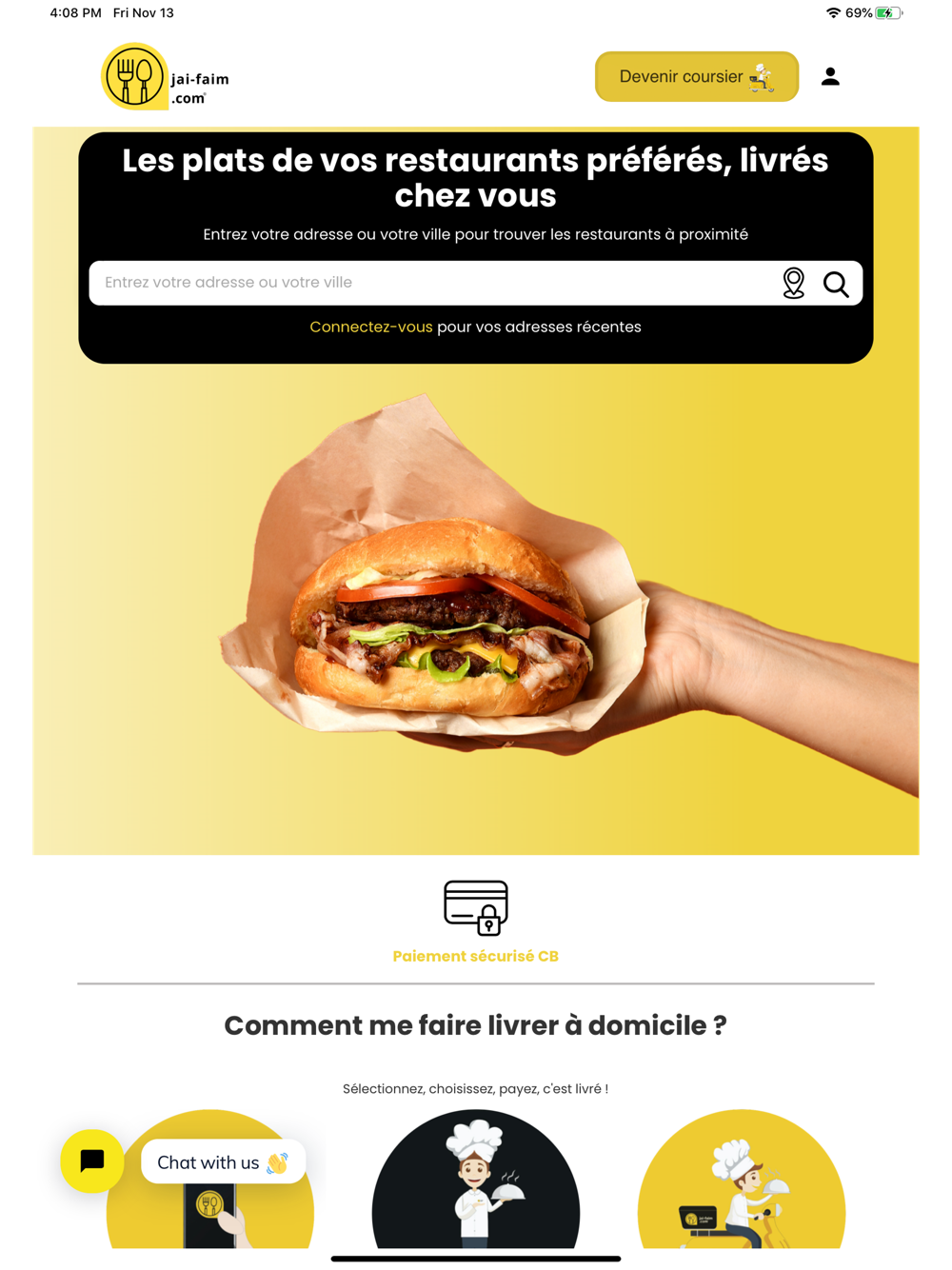Use the location pin to detect my address
This screenshot has width=952, height=1270.
coord(793,283)
